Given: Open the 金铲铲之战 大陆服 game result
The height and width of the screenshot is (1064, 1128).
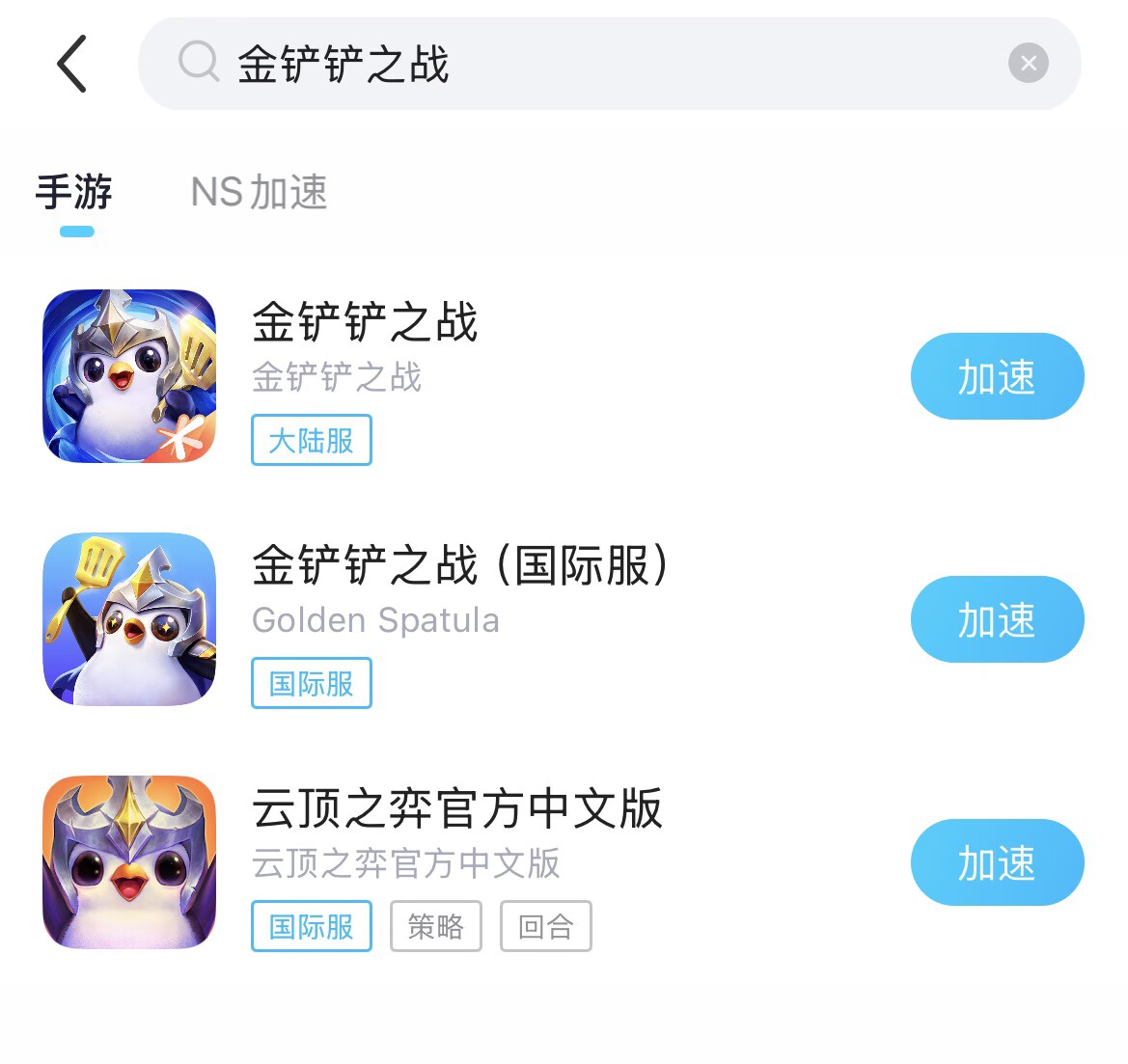Looking at the screenshot, I should [365, 323].
